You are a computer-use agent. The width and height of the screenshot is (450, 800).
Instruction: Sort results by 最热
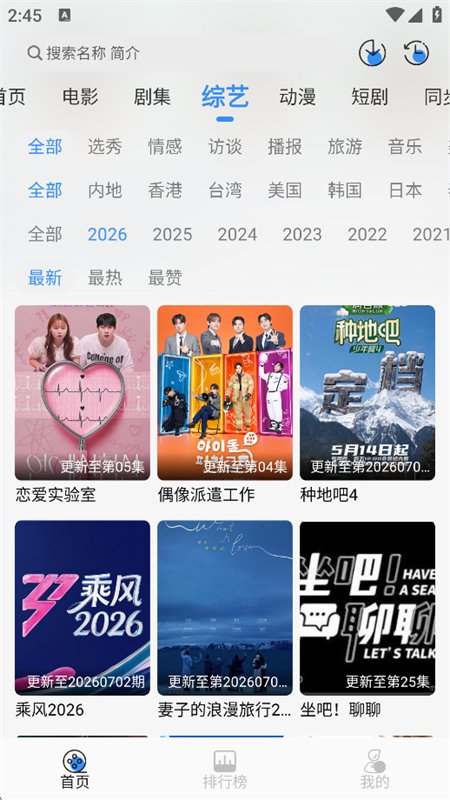click(105, 278)
